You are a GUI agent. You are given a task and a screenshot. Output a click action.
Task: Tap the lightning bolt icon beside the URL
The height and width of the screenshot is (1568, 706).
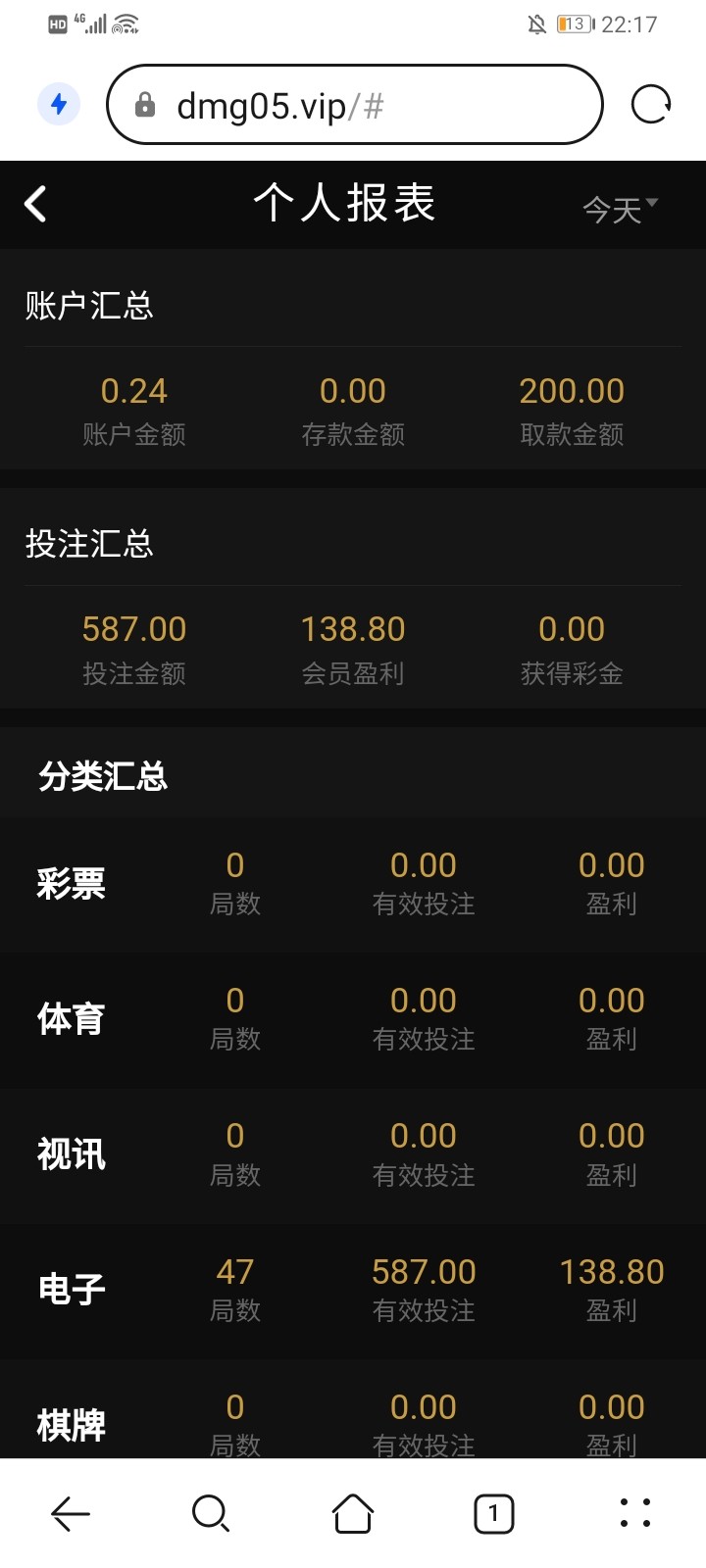click(59, 104)
